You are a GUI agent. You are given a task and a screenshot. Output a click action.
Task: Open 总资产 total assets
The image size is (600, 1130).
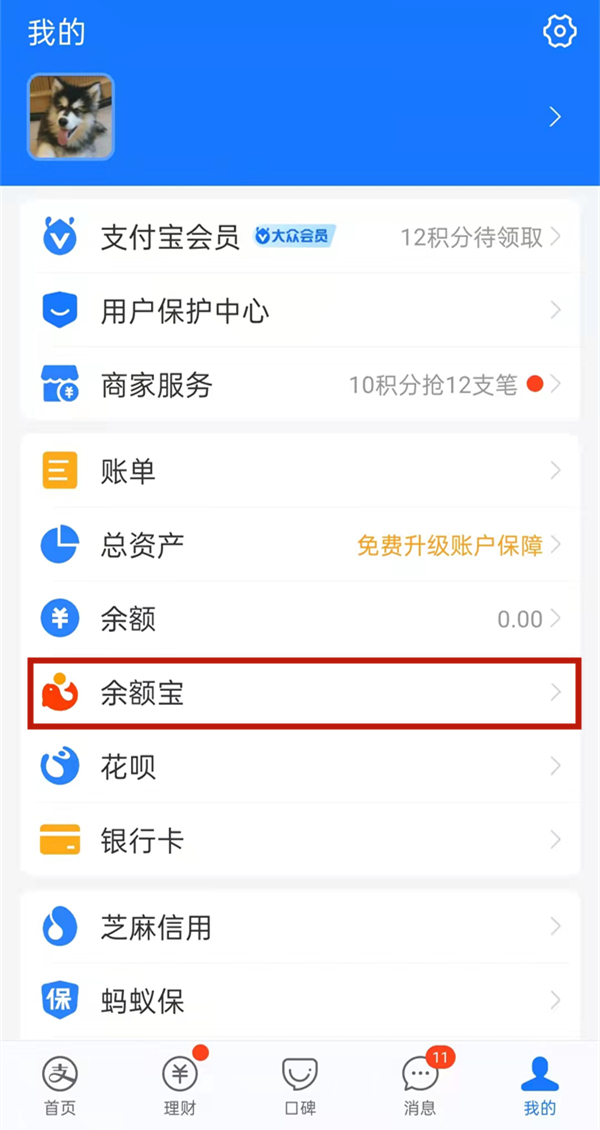click(300, 545)
